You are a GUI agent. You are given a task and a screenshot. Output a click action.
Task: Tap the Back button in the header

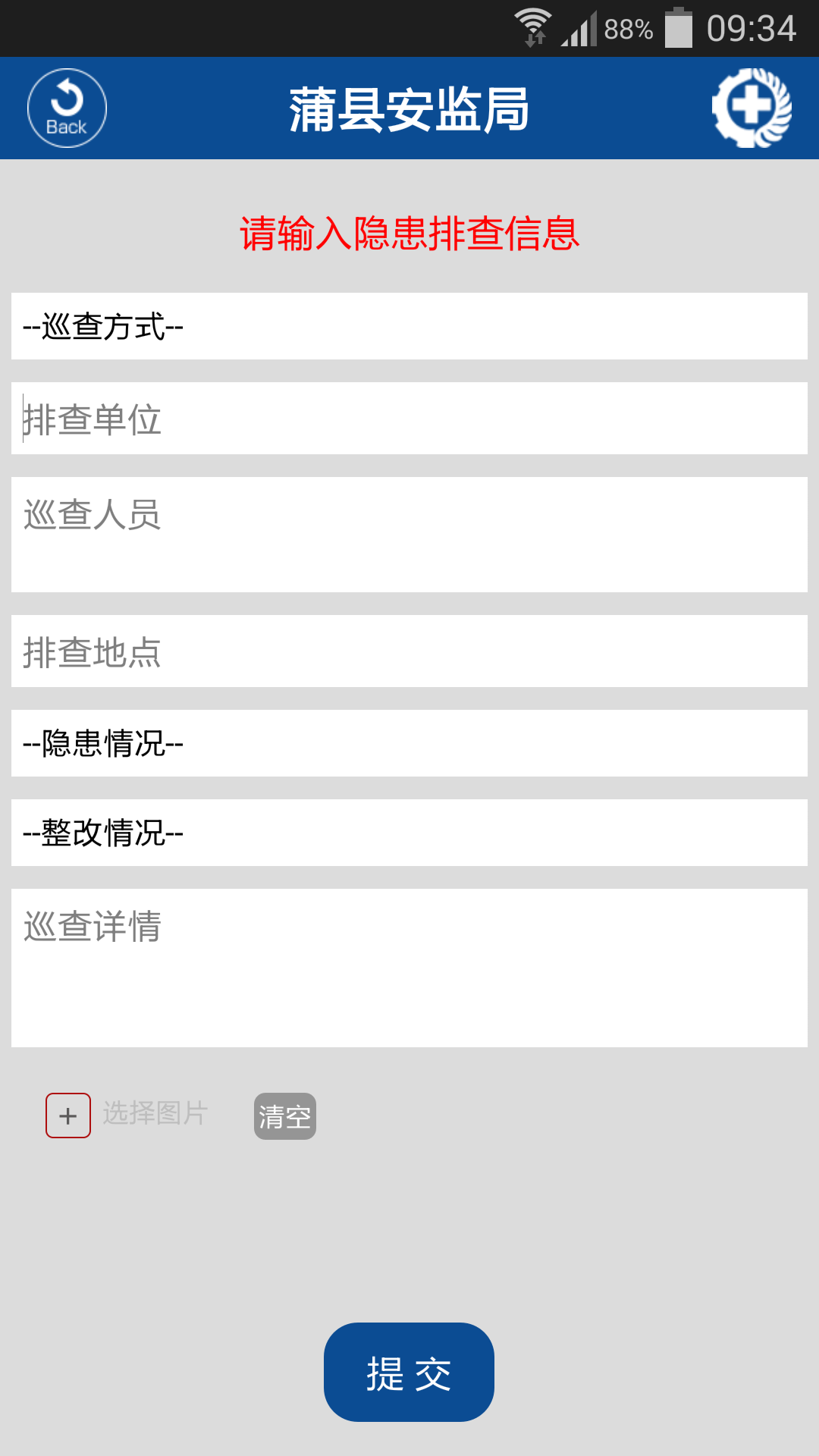click(67, 108)
